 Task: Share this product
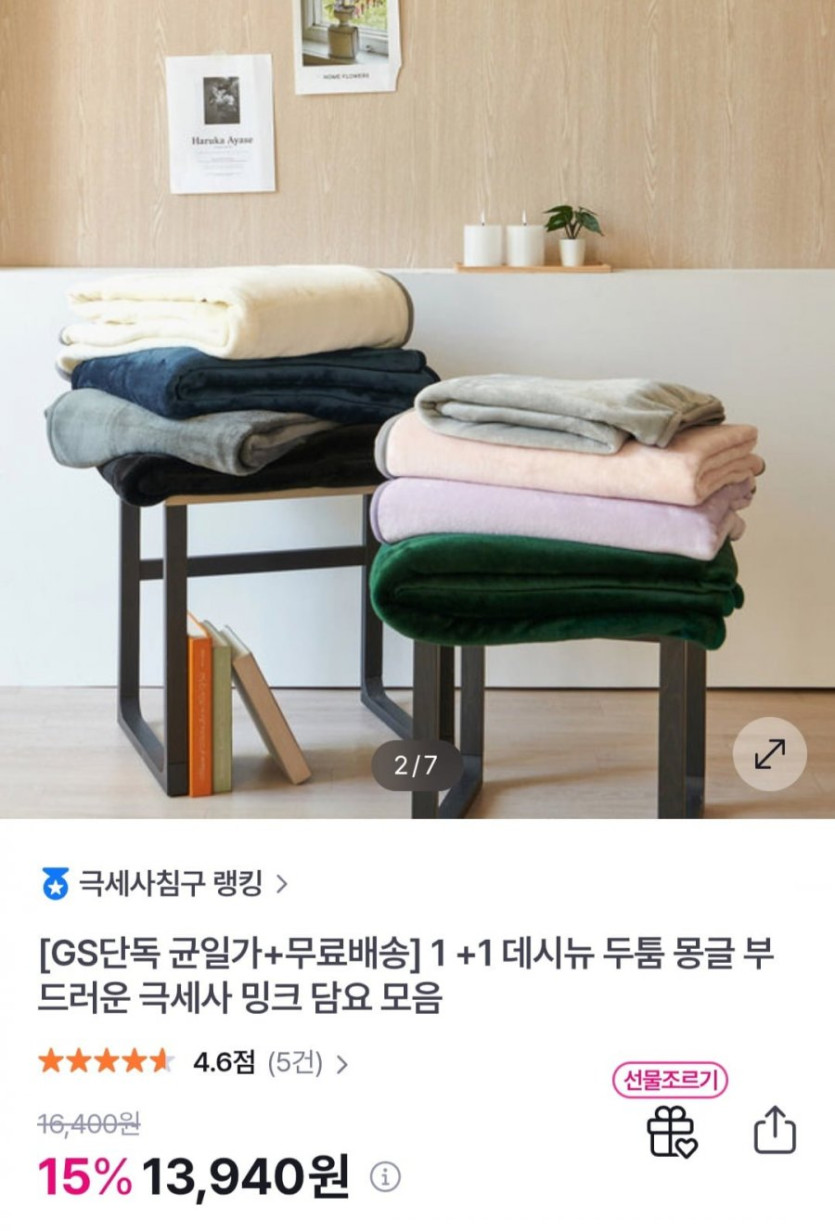[774, 1131]
